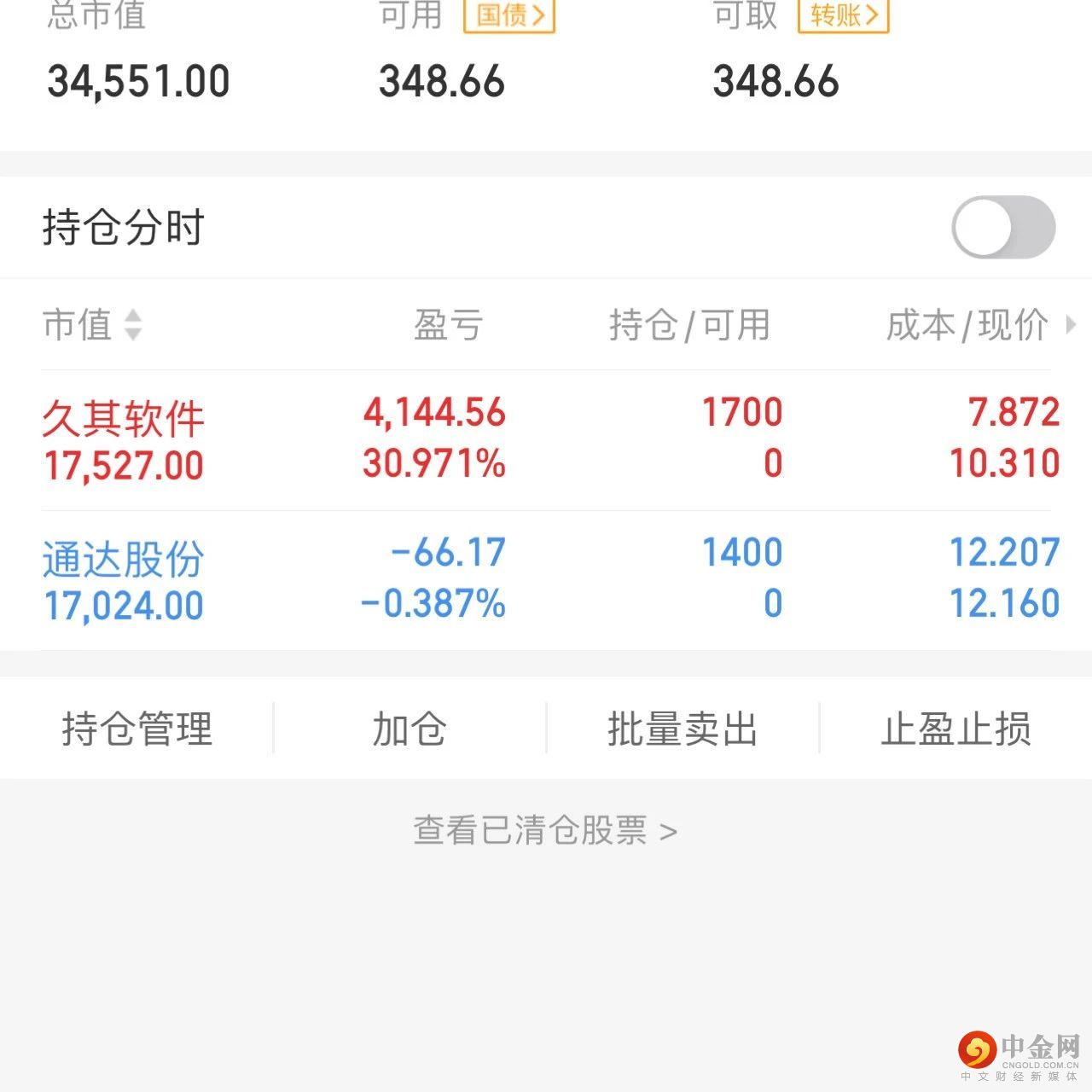The image size is (1092, 1092).
Task: Expand more columns arrow beside 成本/现价
Action: pos(1072,325)
